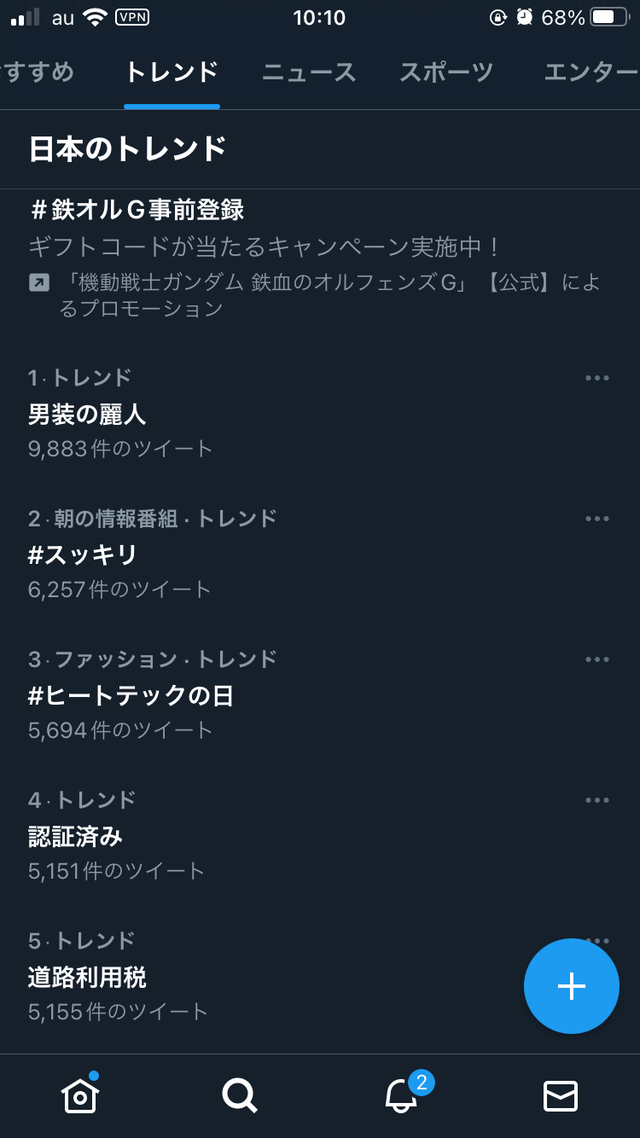This screenshot has height=1138, width=640.
Task: Go to the home timeline
Action: click(80, 1096)
